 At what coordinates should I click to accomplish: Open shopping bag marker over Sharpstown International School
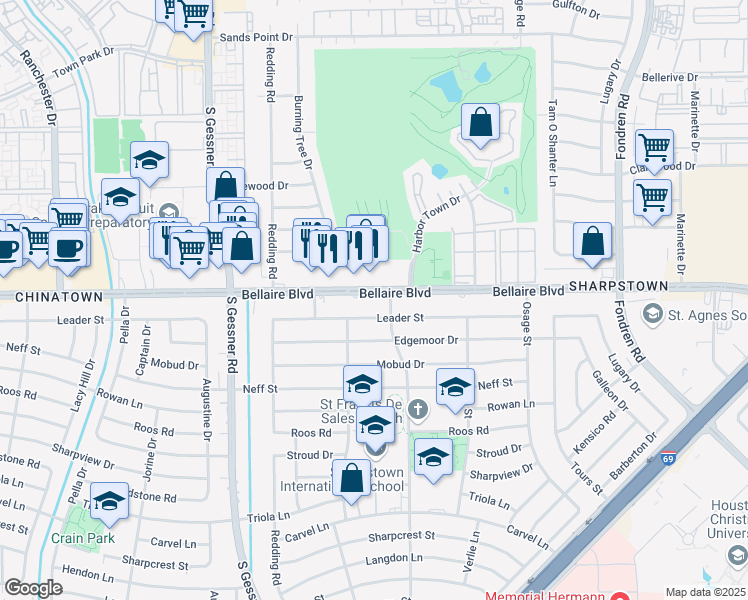point(352,480)
